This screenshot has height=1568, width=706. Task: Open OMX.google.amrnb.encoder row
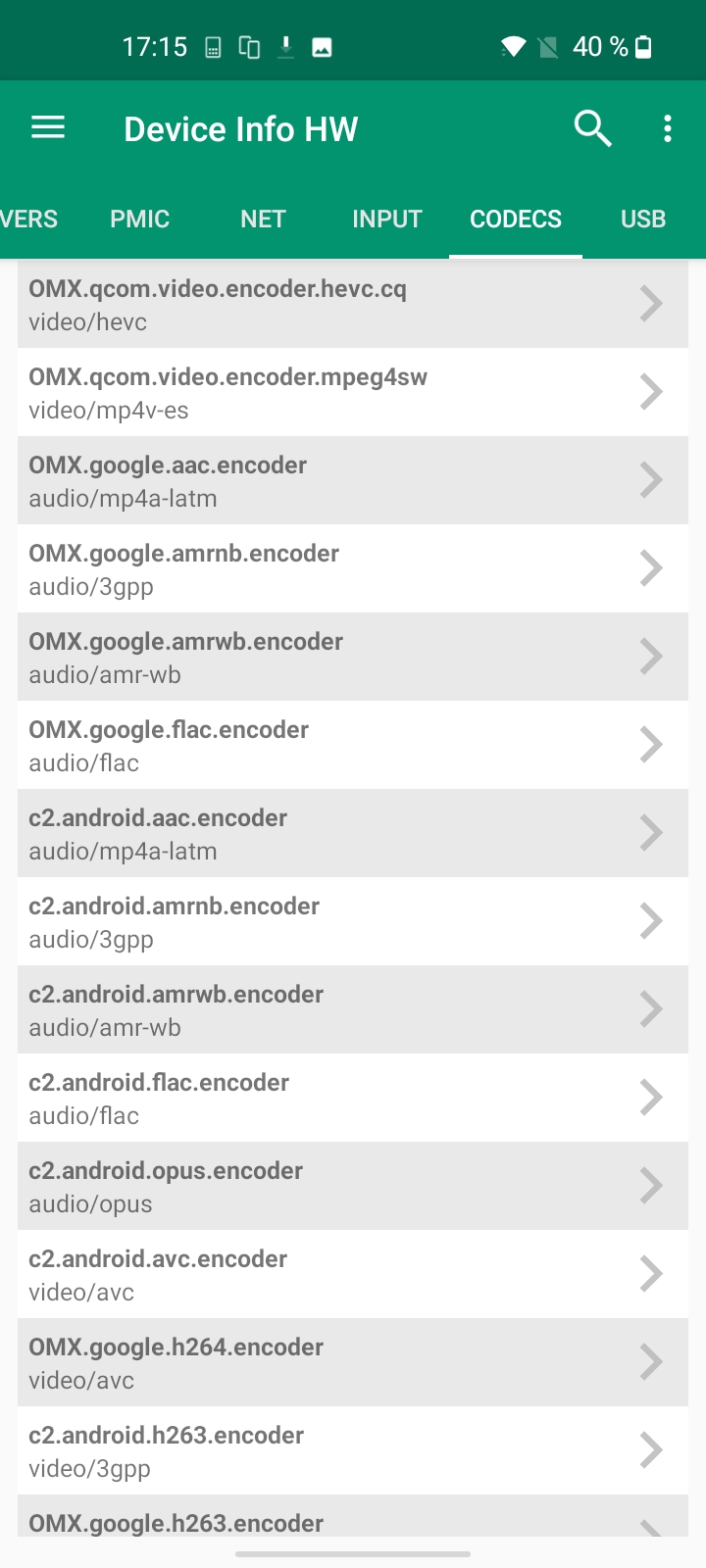coord(353,568)
